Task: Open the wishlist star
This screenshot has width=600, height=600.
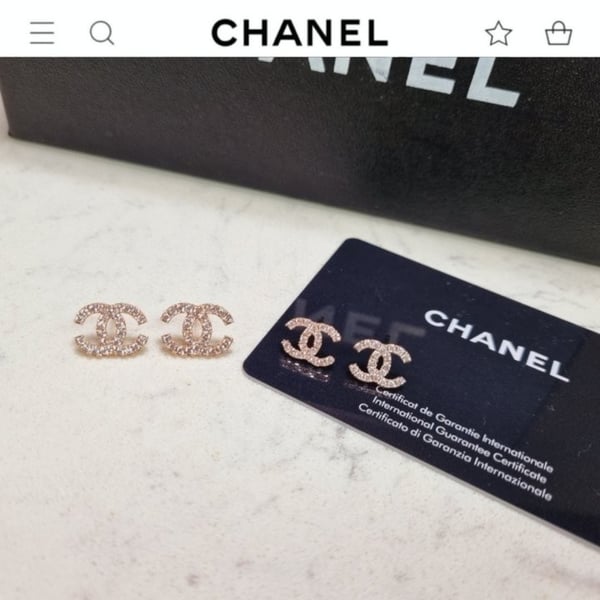Action: pos(498,33)
